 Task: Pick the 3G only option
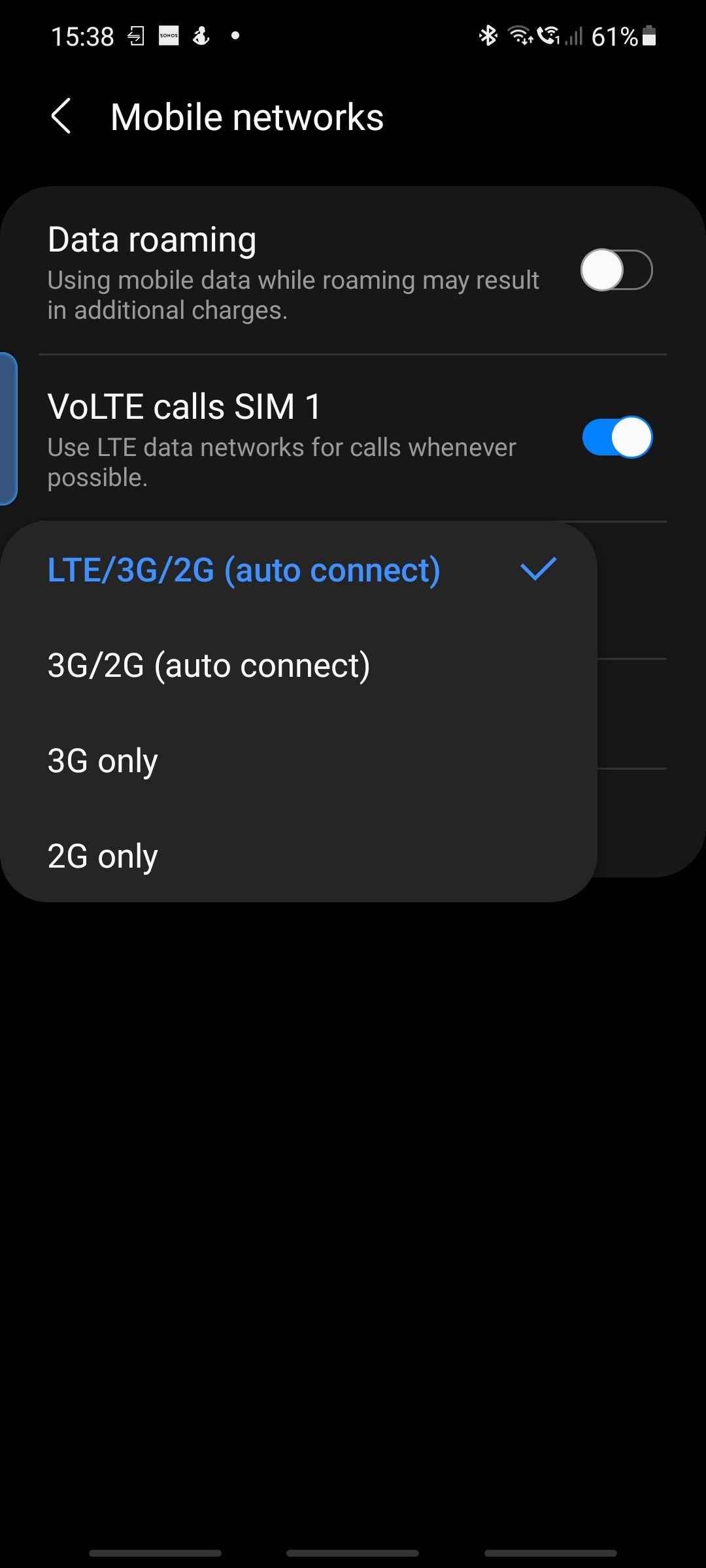coord(103,761)
